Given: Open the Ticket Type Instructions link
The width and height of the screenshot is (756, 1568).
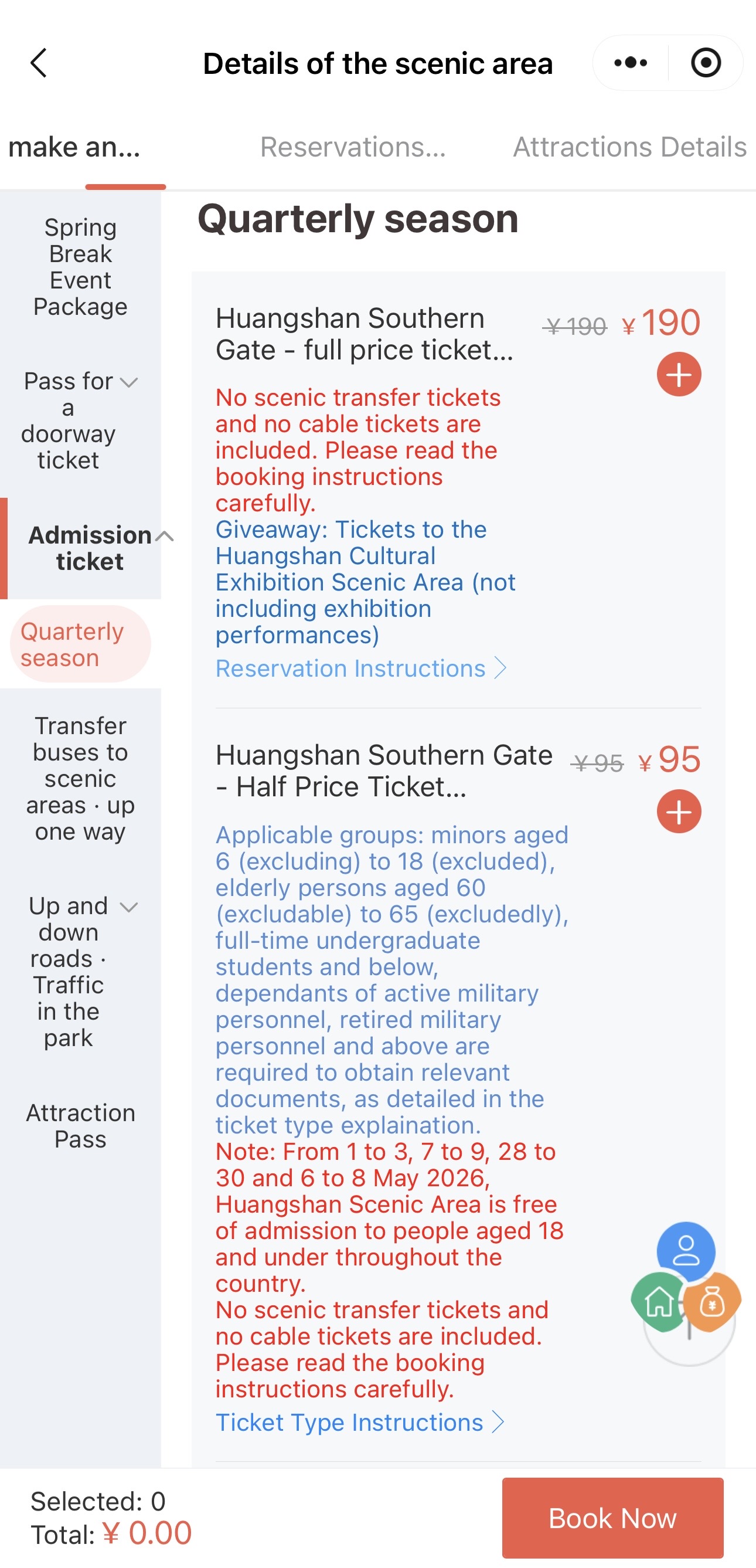Looking at the screenshot, I should click(359, 1423).
